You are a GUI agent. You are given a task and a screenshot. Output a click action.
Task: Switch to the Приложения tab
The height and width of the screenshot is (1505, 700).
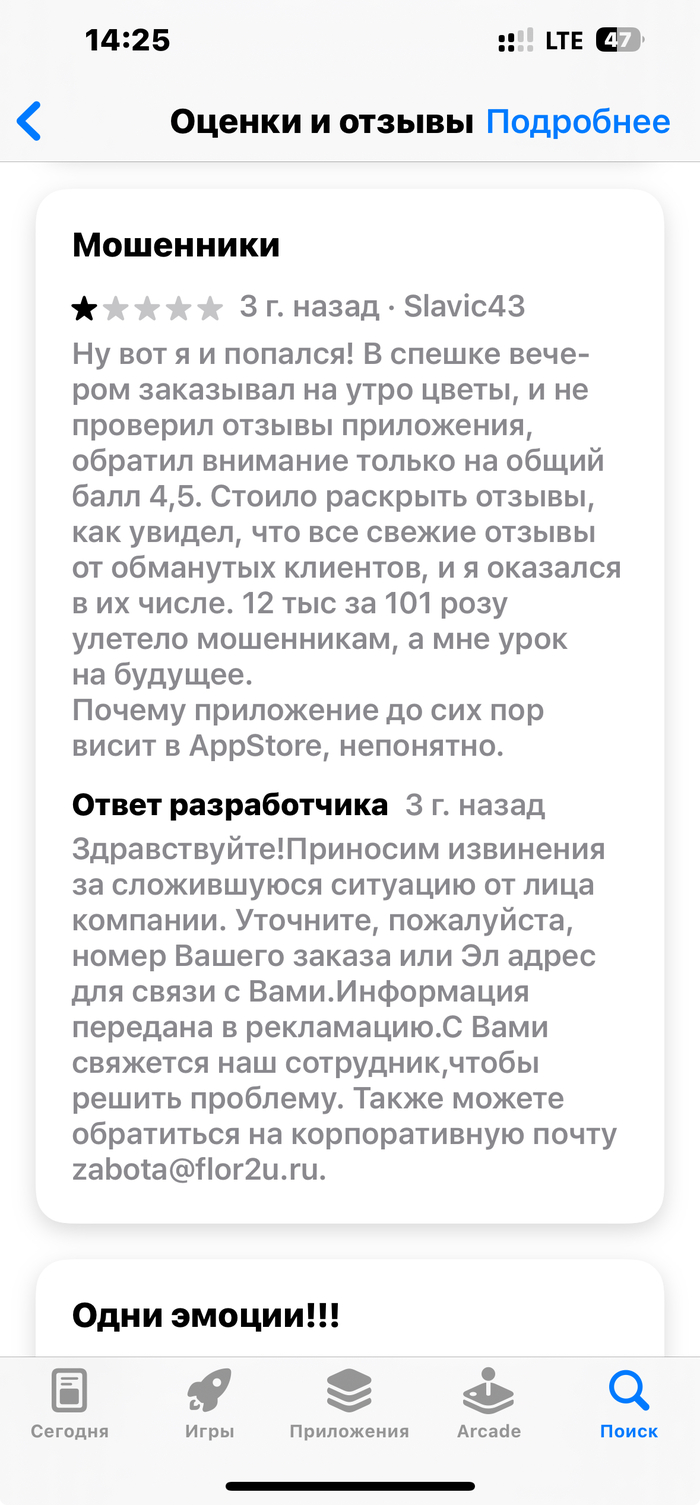point(349,1405)
